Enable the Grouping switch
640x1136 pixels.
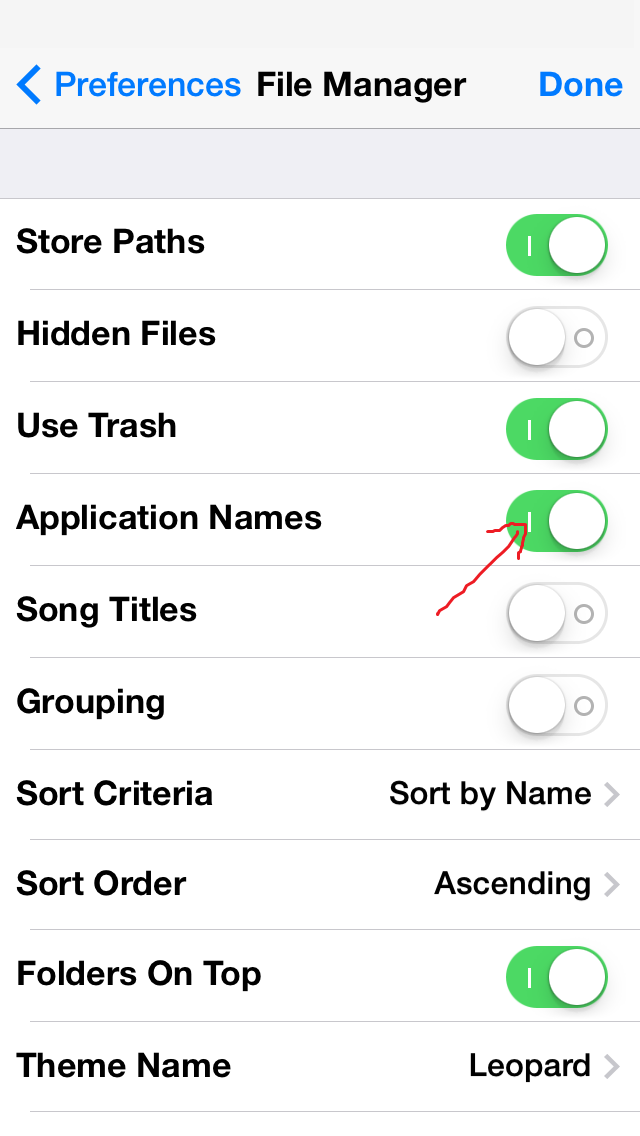tap(557, 704)
